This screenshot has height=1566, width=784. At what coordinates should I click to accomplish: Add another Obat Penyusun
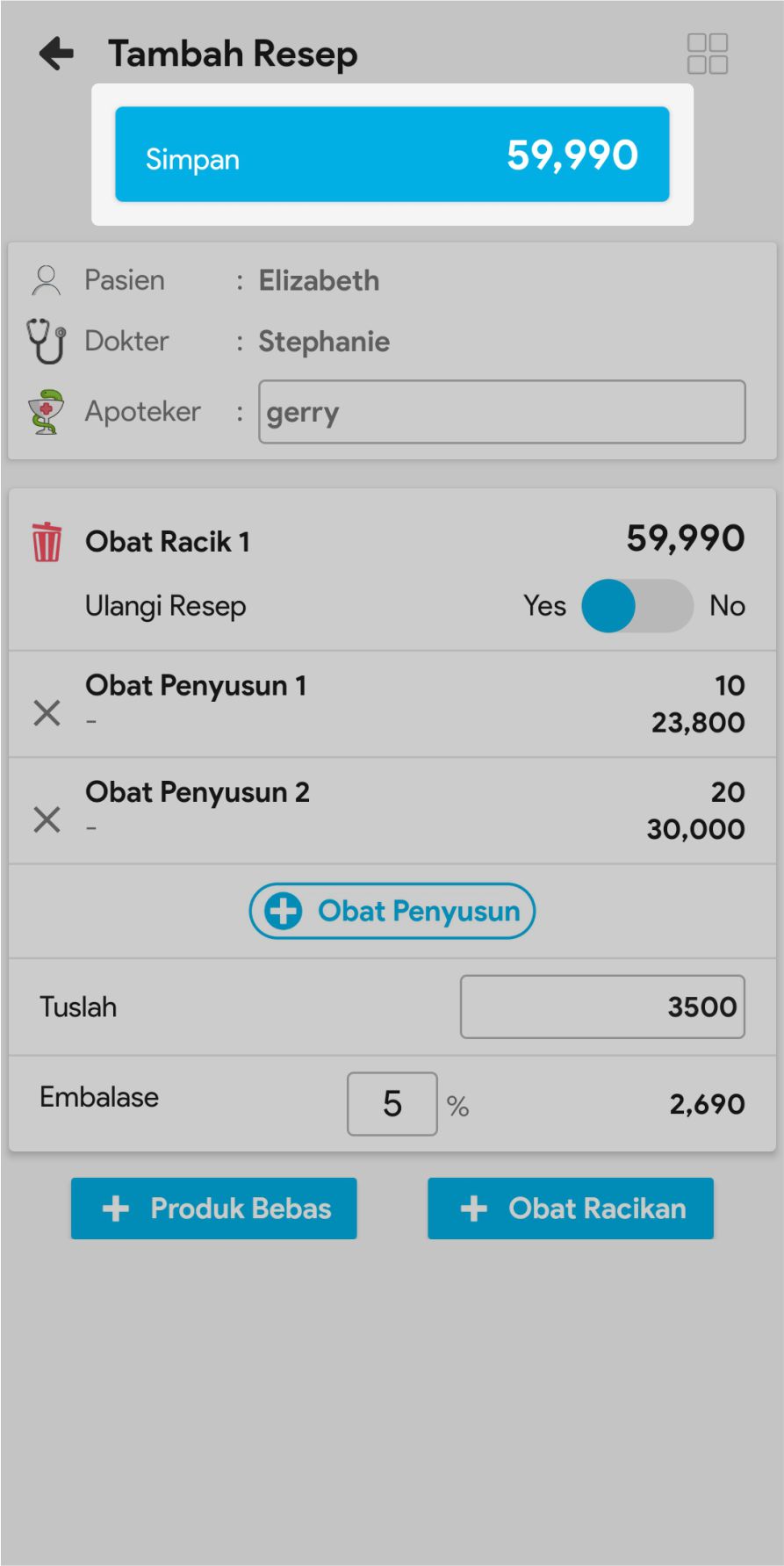(x=392, y=911)
